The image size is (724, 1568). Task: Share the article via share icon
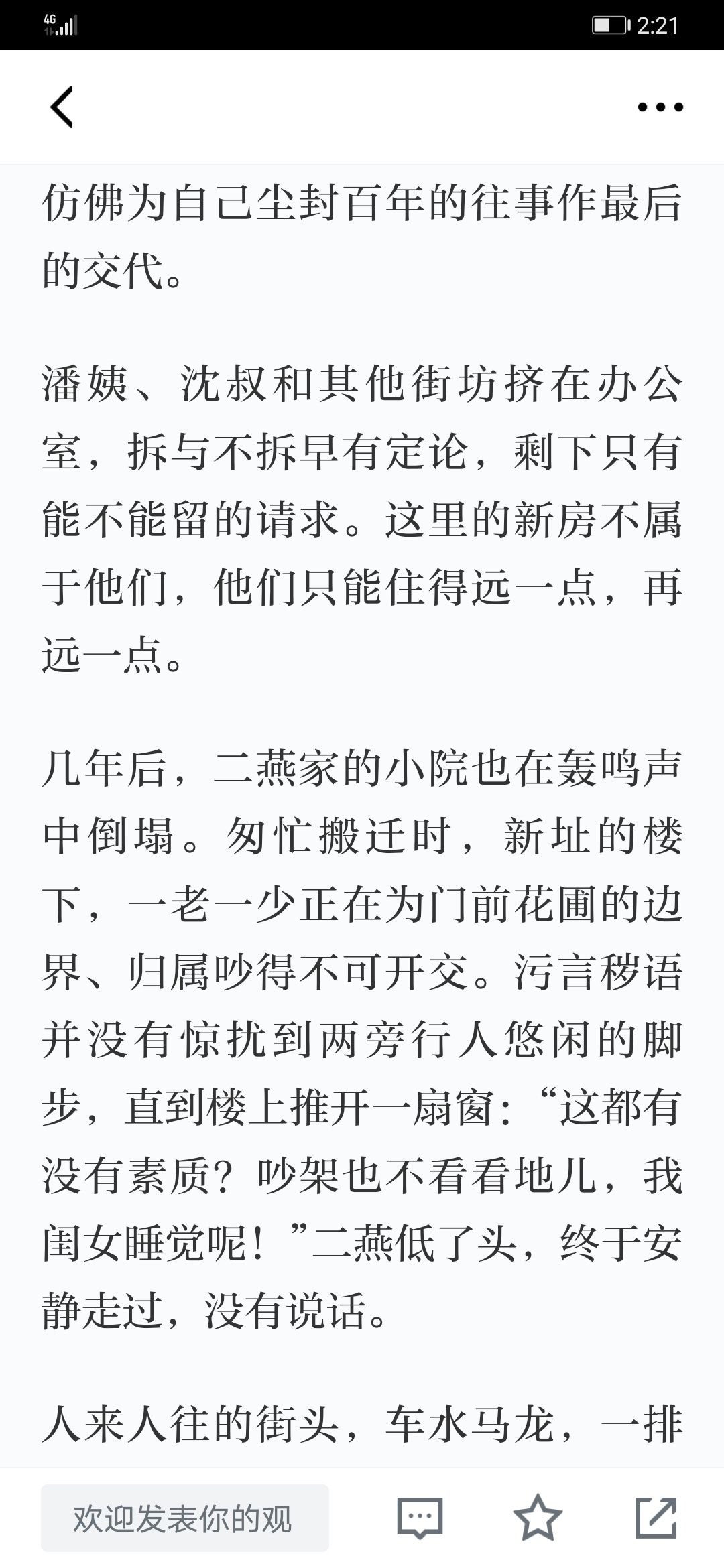[x=656, y=1518]
